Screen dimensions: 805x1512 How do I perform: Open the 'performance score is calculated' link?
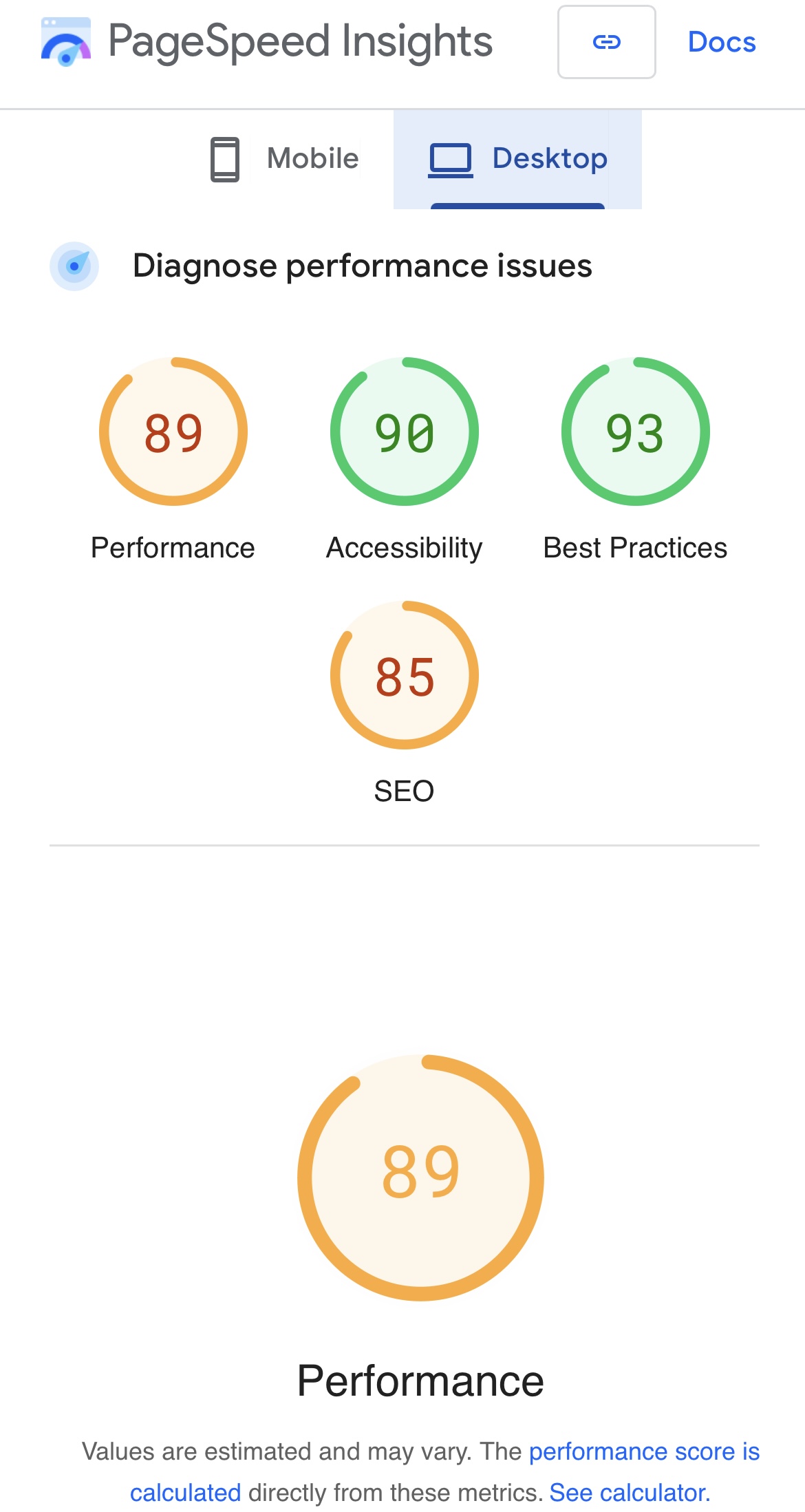444,1472
